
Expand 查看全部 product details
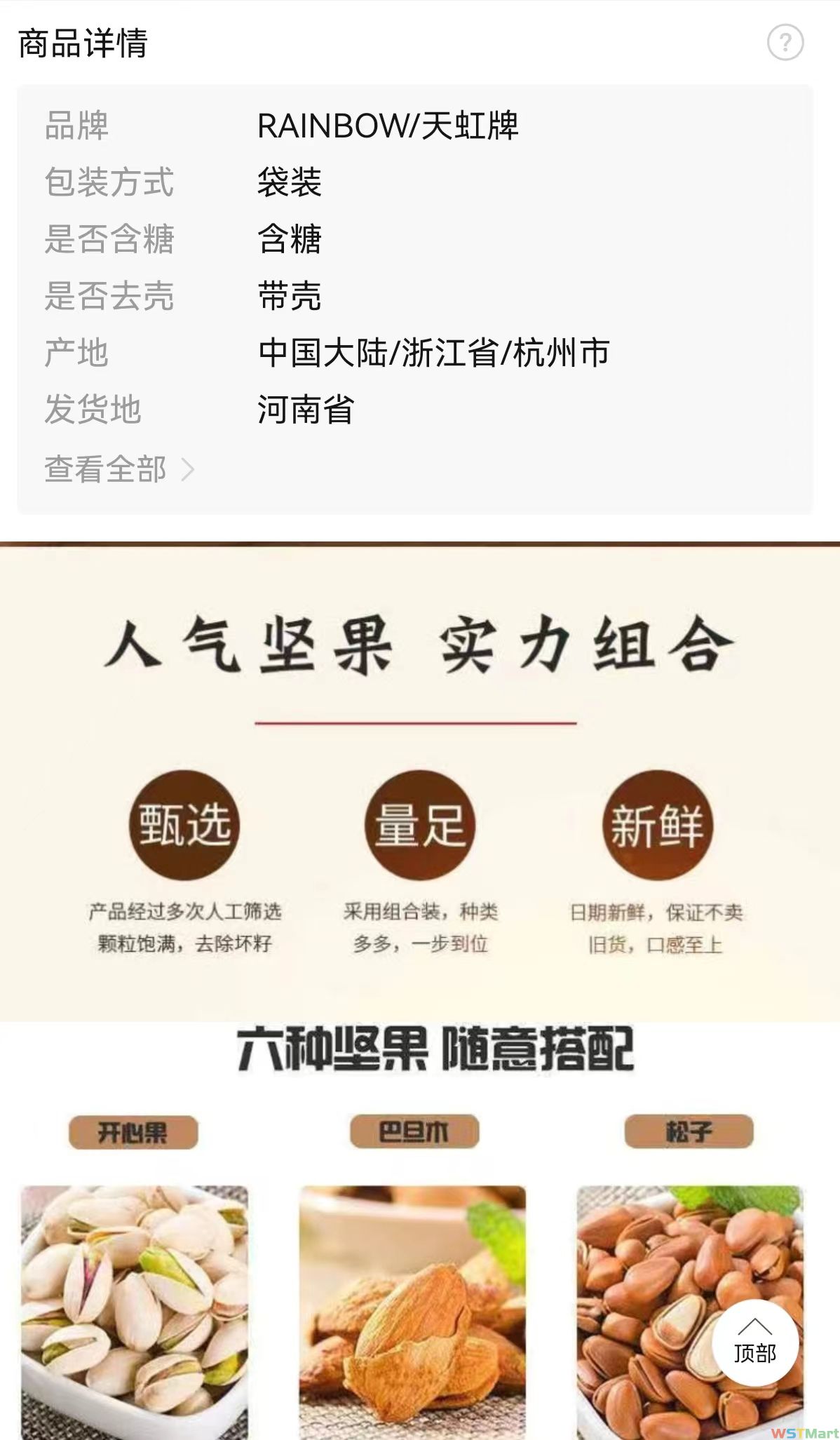tap(118, 469)
